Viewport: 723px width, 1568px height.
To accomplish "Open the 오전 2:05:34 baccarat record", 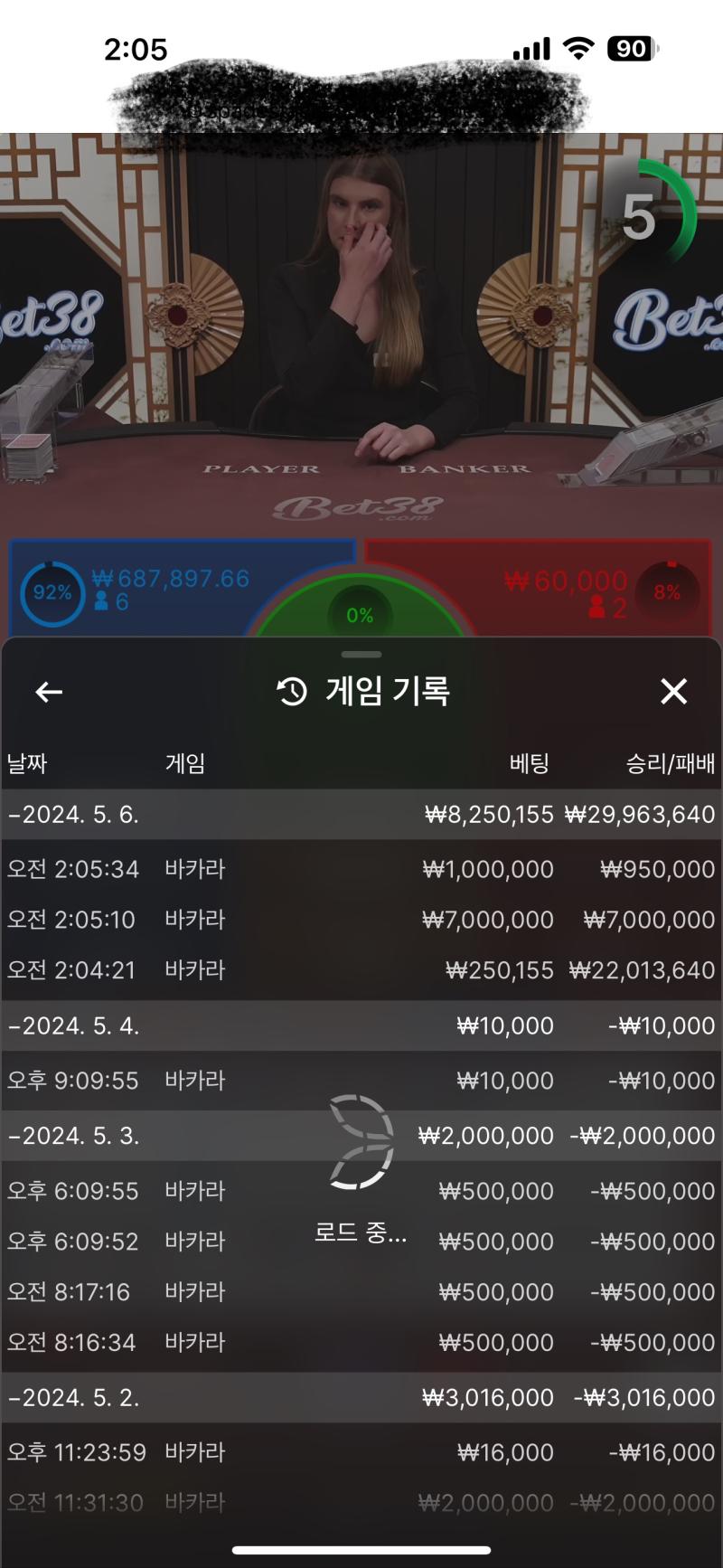I will click(x=361, y=869).
